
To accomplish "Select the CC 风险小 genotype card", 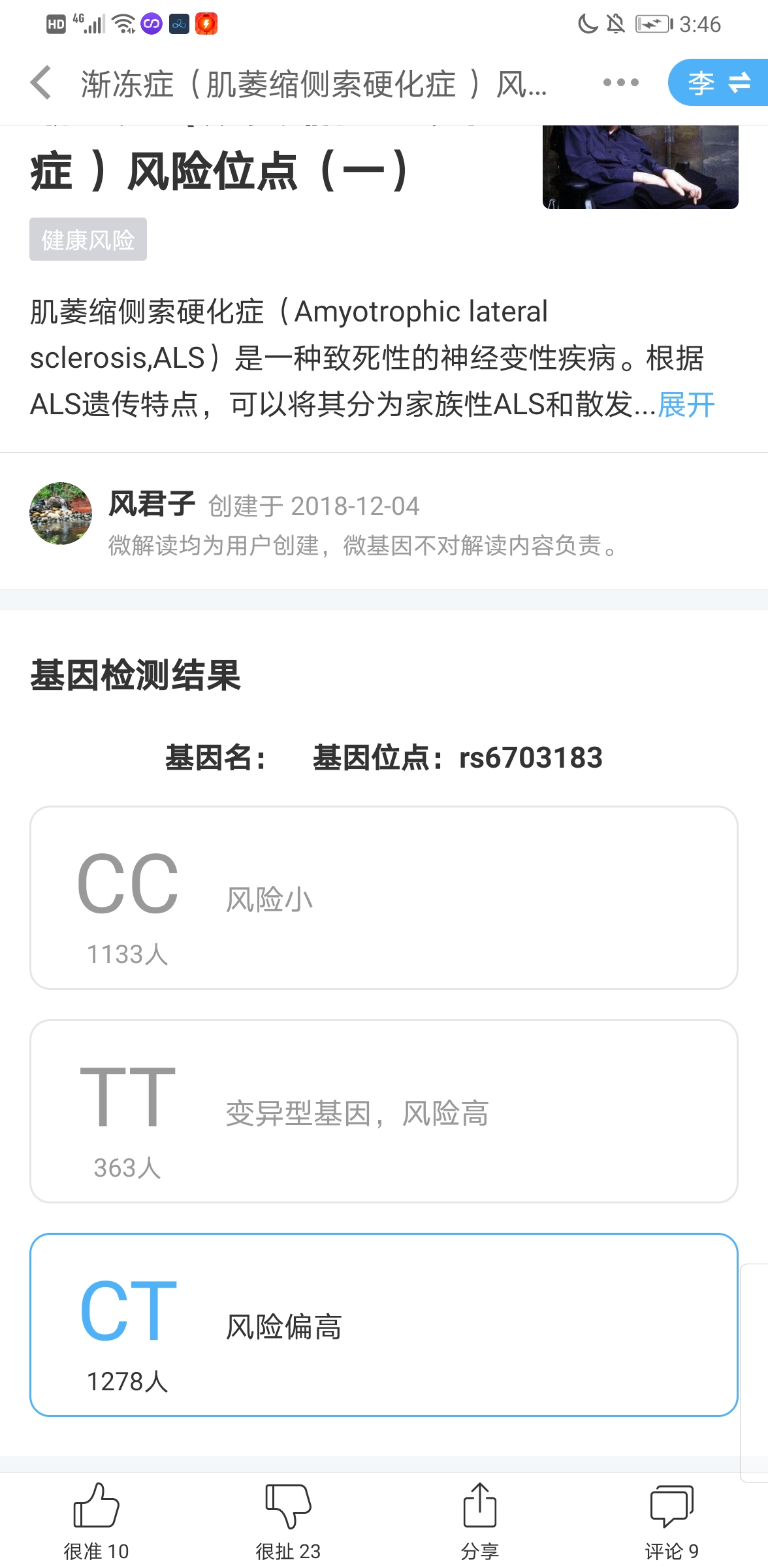I will click(384, 898).
